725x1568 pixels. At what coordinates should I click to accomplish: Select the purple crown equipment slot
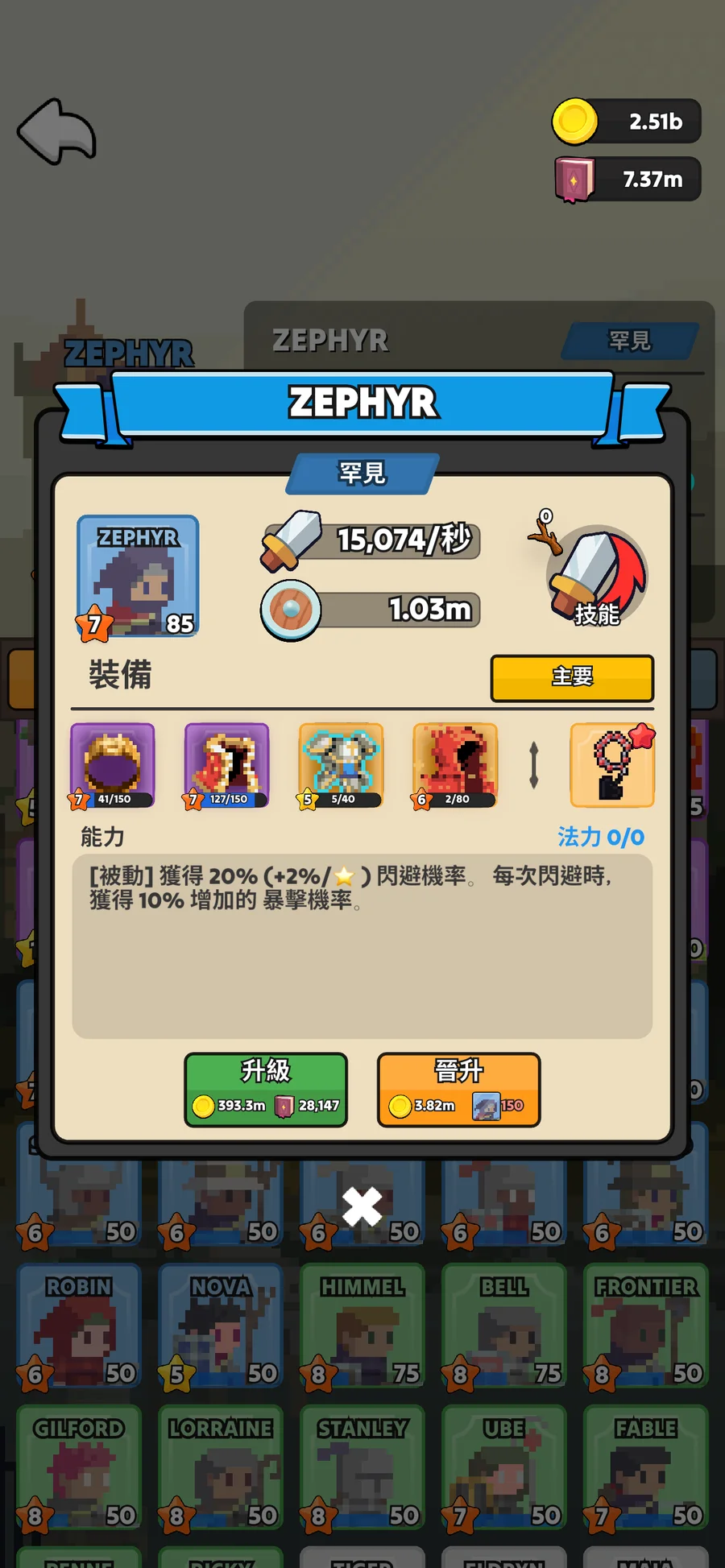[x=113, y=765]
